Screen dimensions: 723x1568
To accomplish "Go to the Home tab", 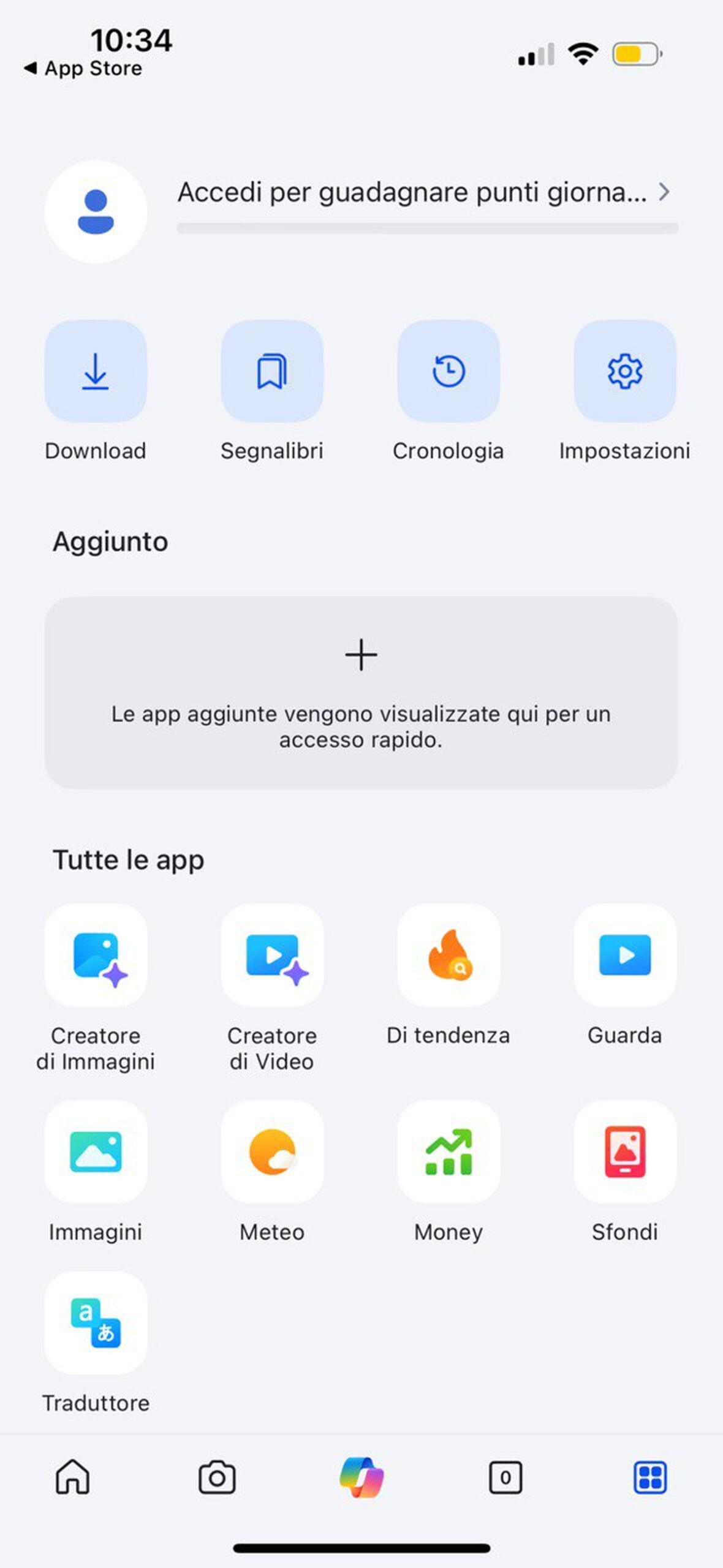I will coord(73,1477).
